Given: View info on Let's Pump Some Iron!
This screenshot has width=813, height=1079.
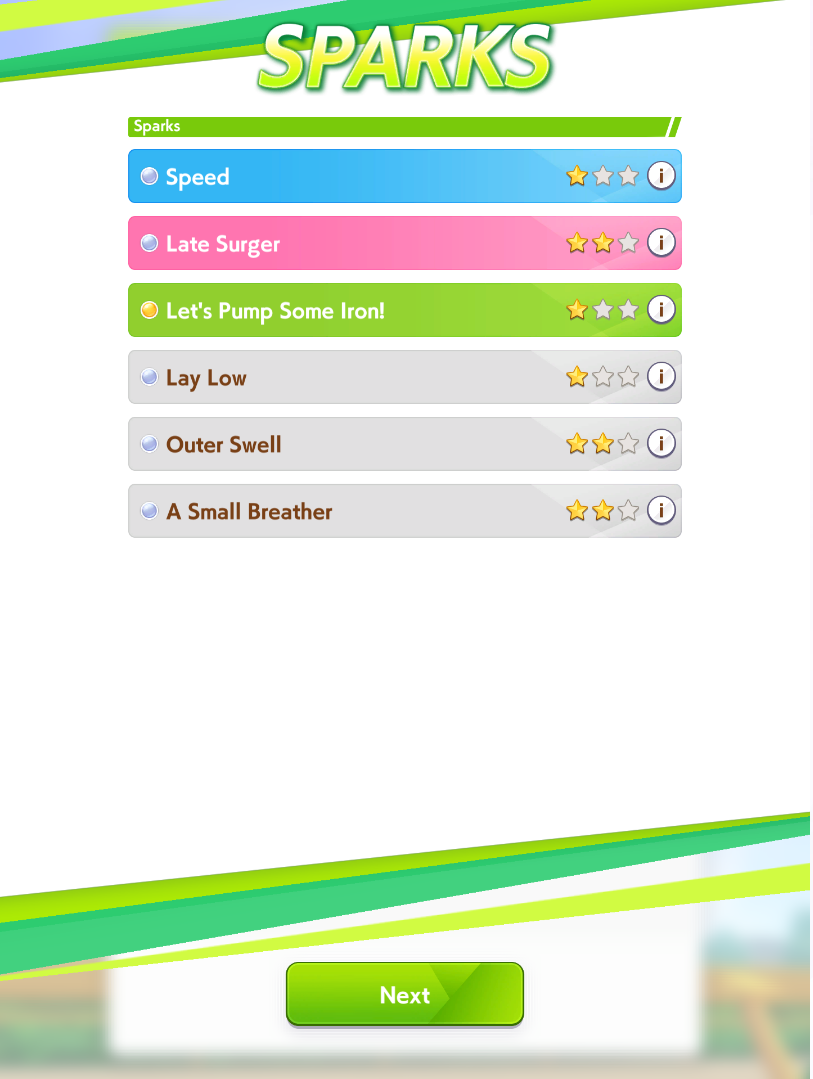Looking at the screenshot, I should point(661,310).
